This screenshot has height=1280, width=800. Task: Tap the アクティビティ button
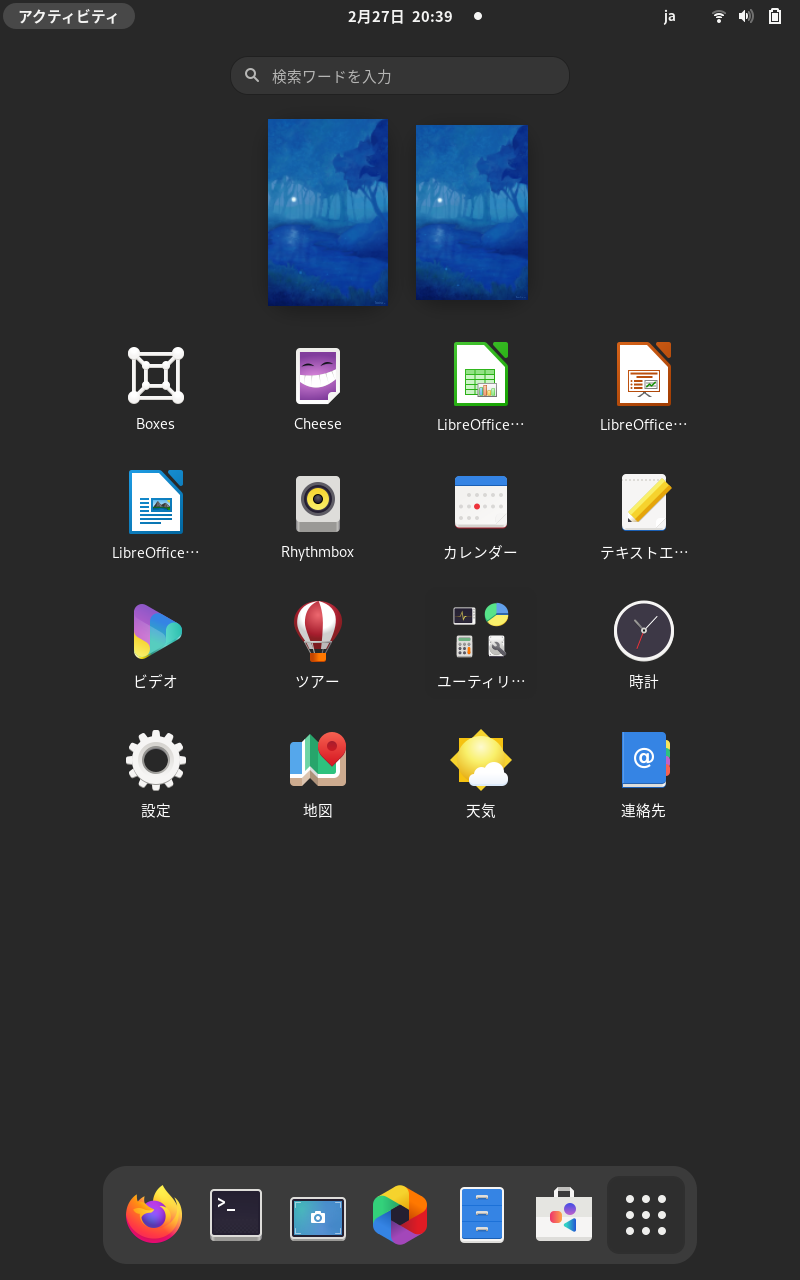(x=68, y=16)
